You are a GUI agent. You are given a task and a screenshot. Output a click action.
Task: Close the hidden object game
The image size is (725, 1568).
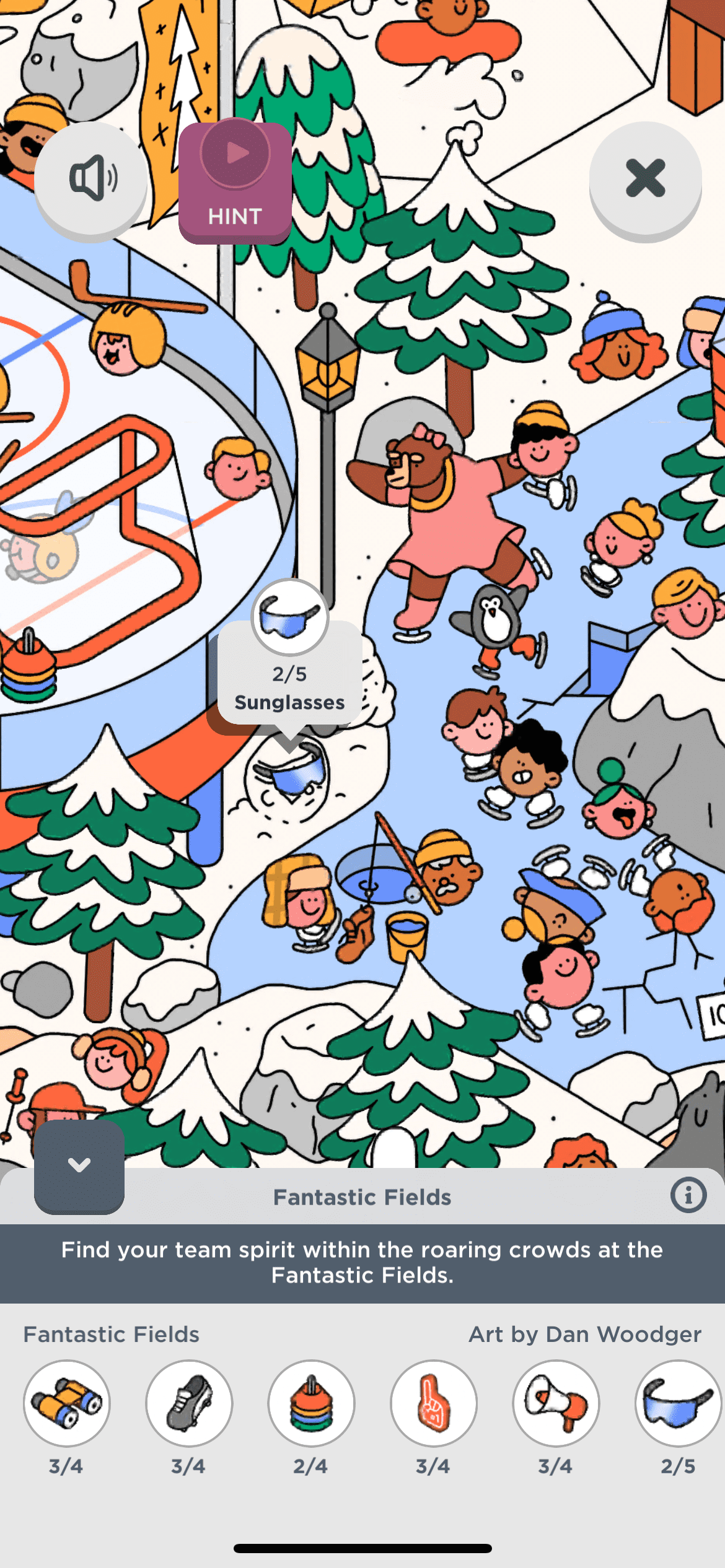(645, 178)
